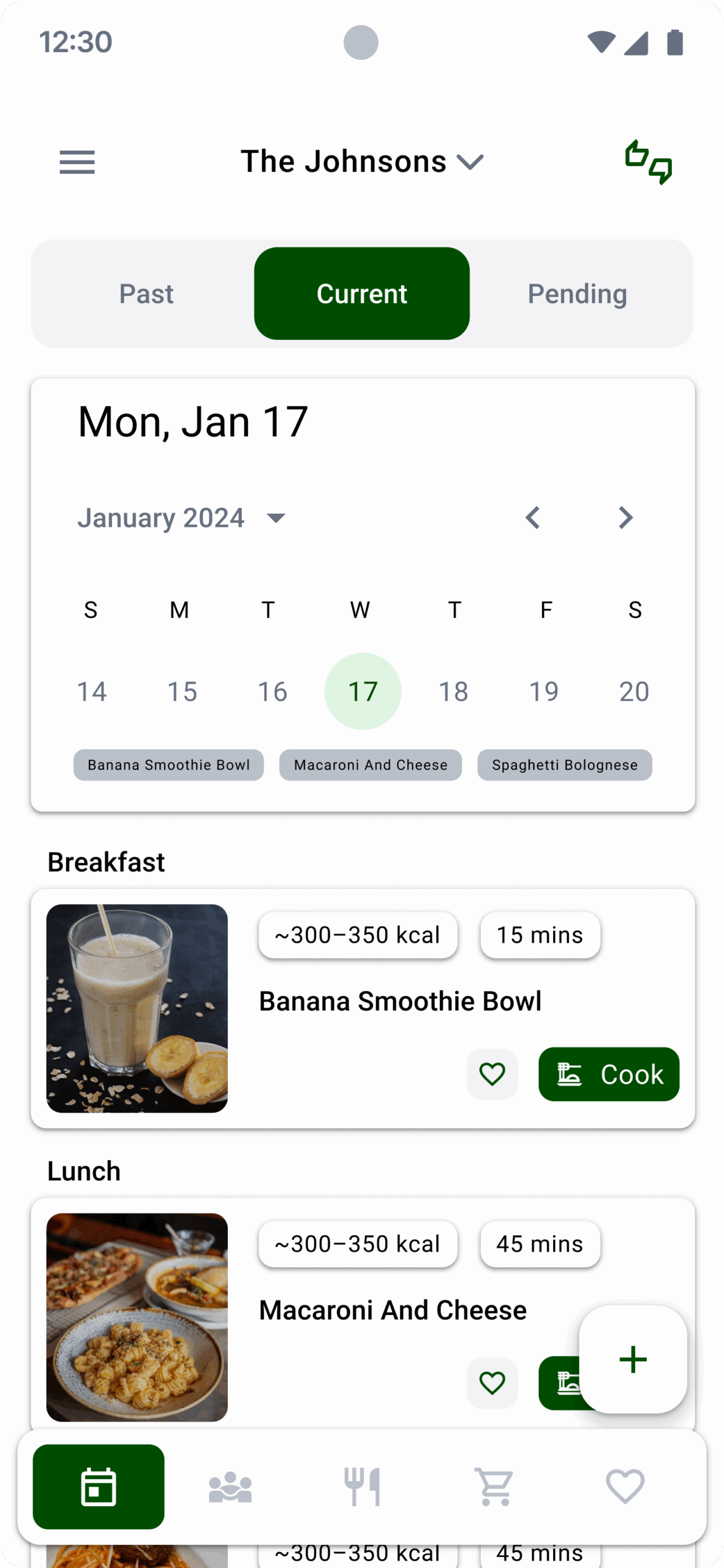Go to the next week

click(x=625, y=518)
